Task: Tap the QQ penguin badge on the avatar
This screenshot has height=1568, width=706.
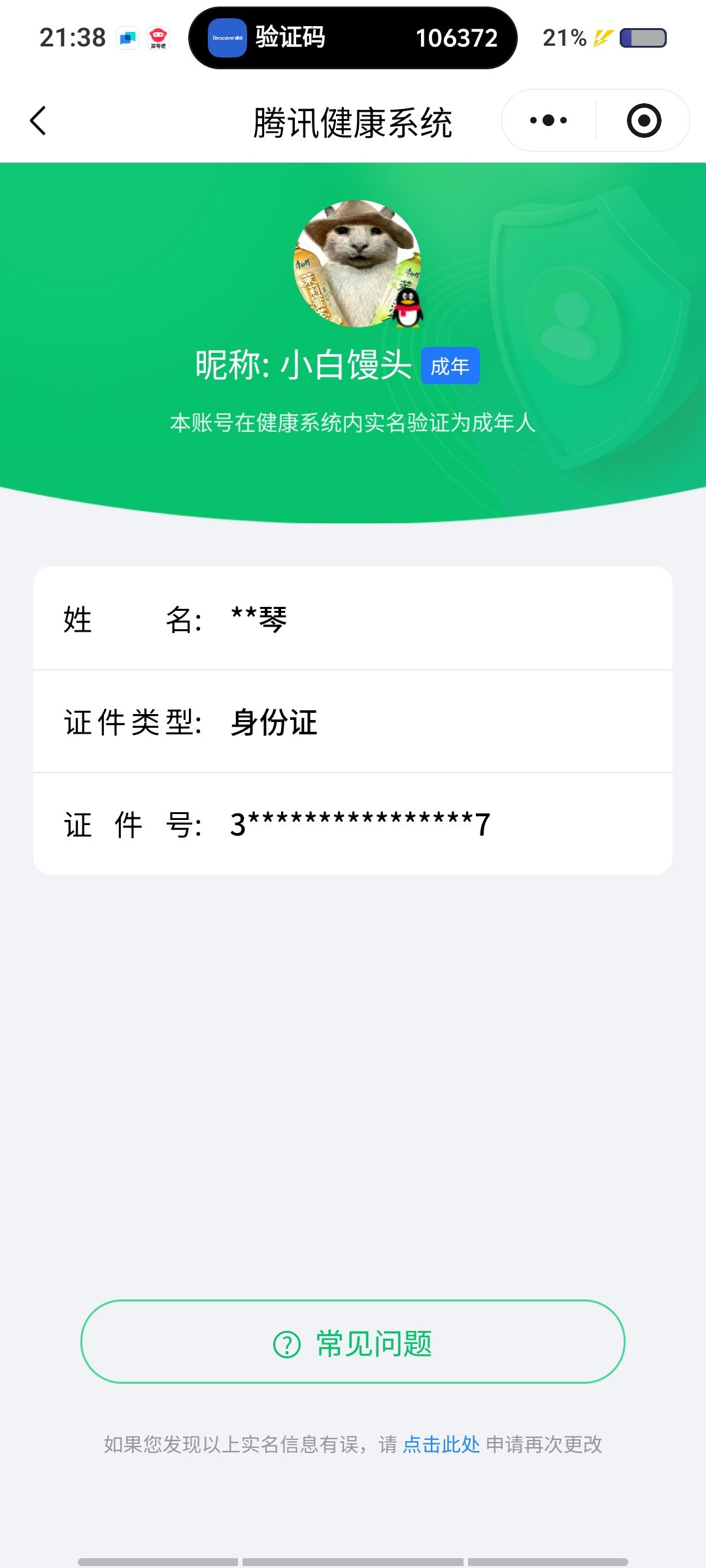Action: (x=408, y=308)
